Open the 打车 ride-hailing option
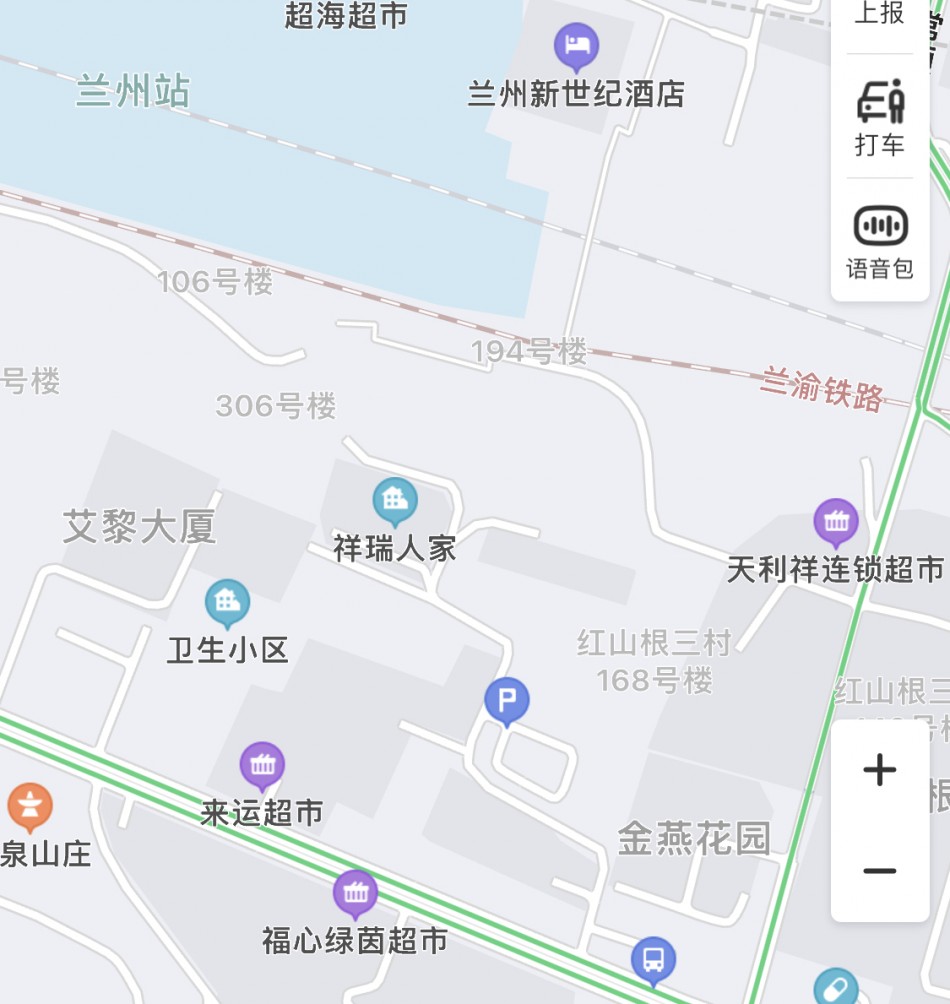The image size is (950, 1004). tap(880, 116)
